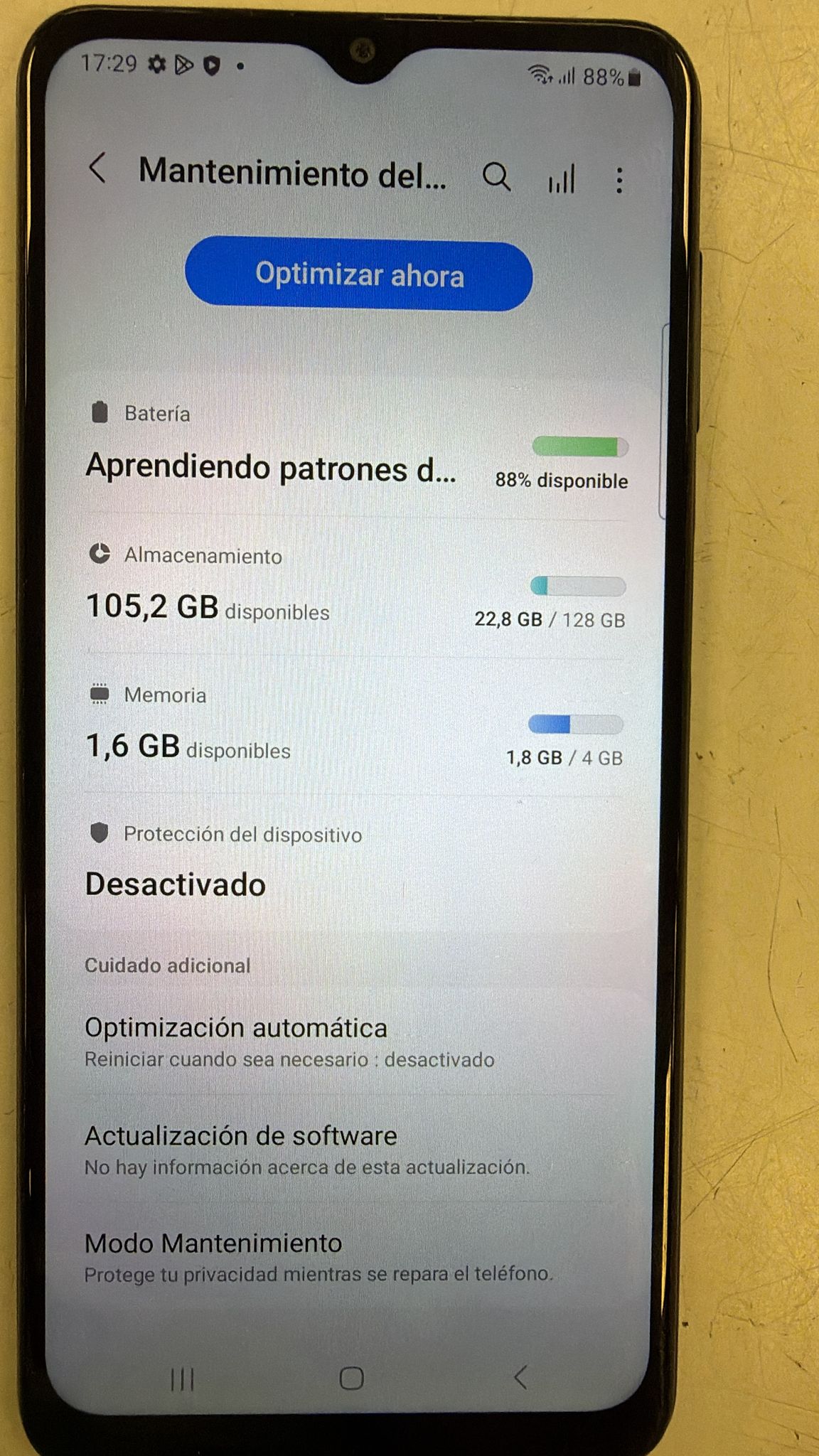Tap the system home button
Image resolution: width=819 pixels, height=1456 pixels.
tap(351, 1378)
